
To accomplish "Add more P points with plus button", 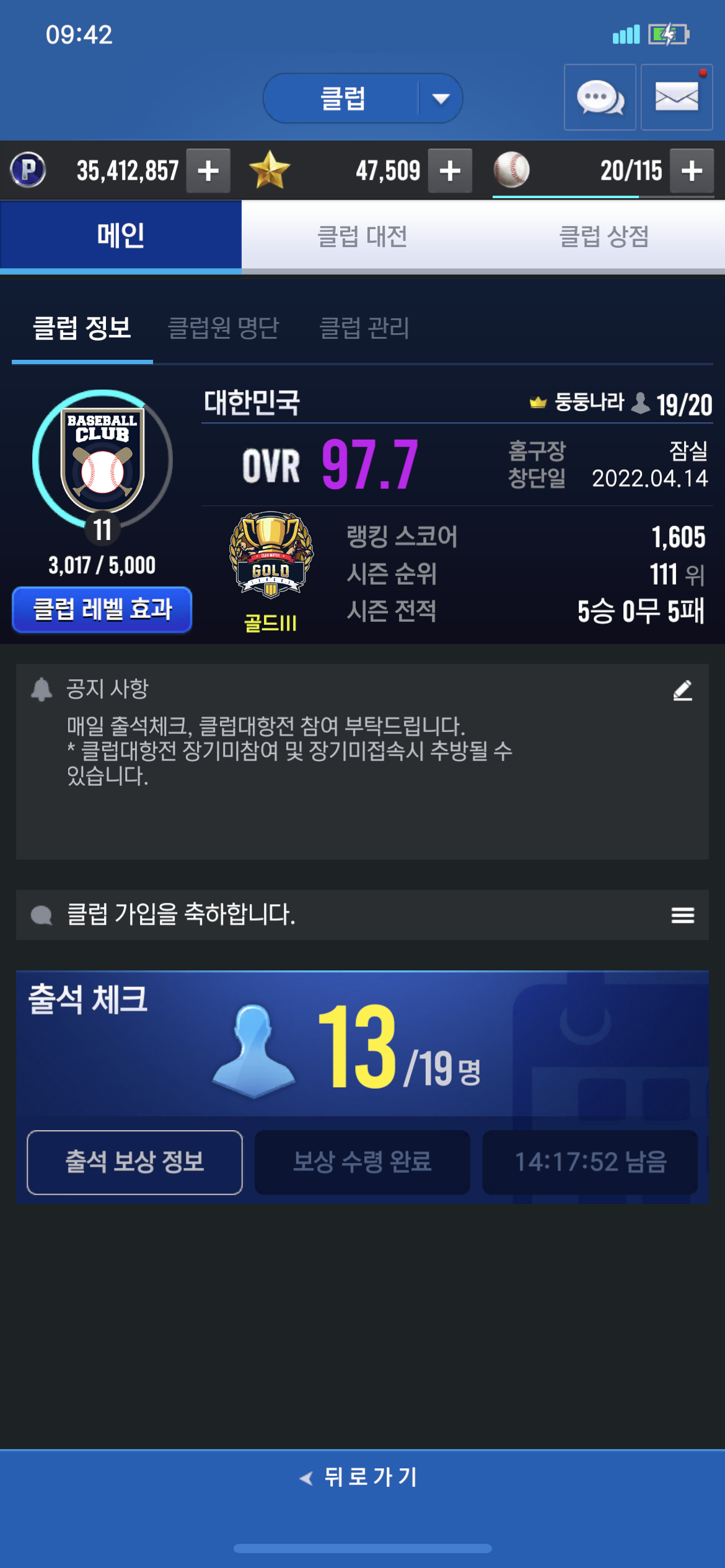I will (x=208, y=171).
